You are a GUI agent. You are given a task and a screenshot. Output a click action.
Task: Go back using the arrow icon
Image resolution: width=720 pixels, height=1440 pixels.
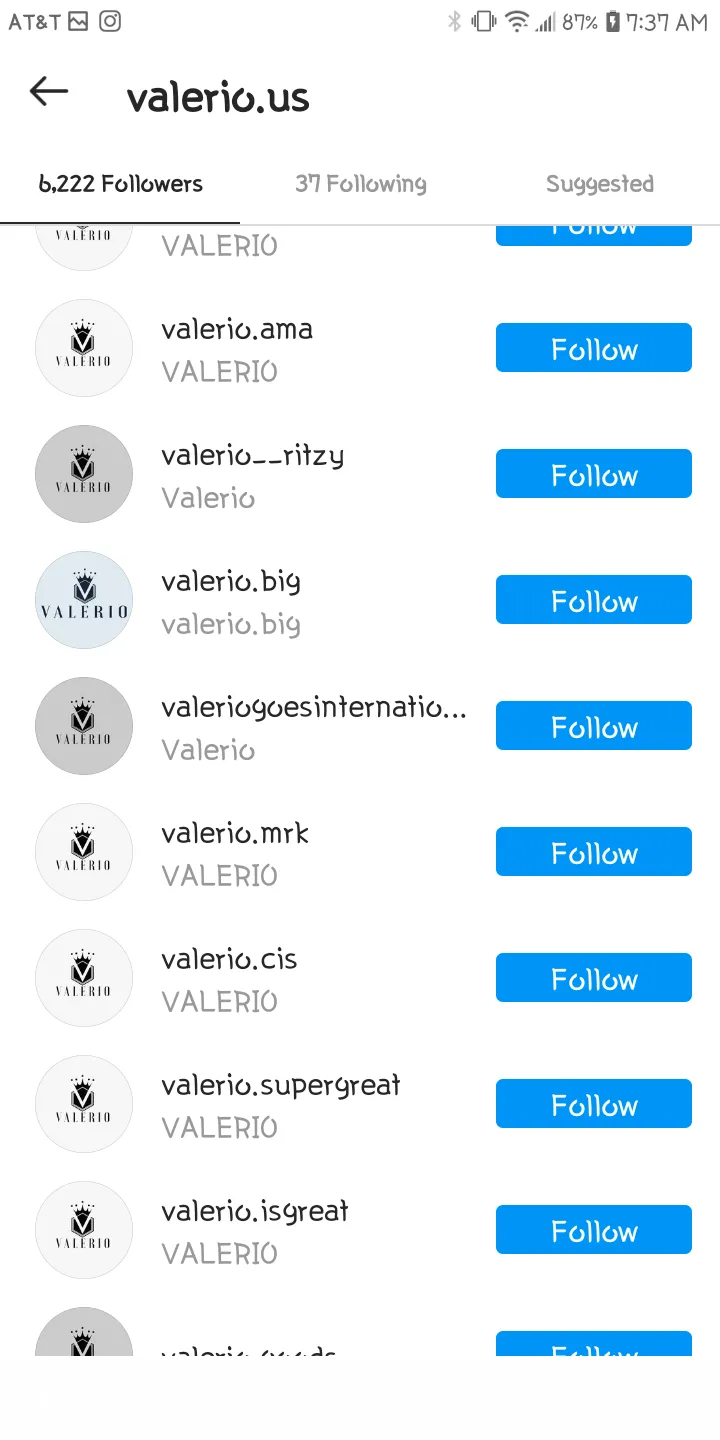(49, 92)
